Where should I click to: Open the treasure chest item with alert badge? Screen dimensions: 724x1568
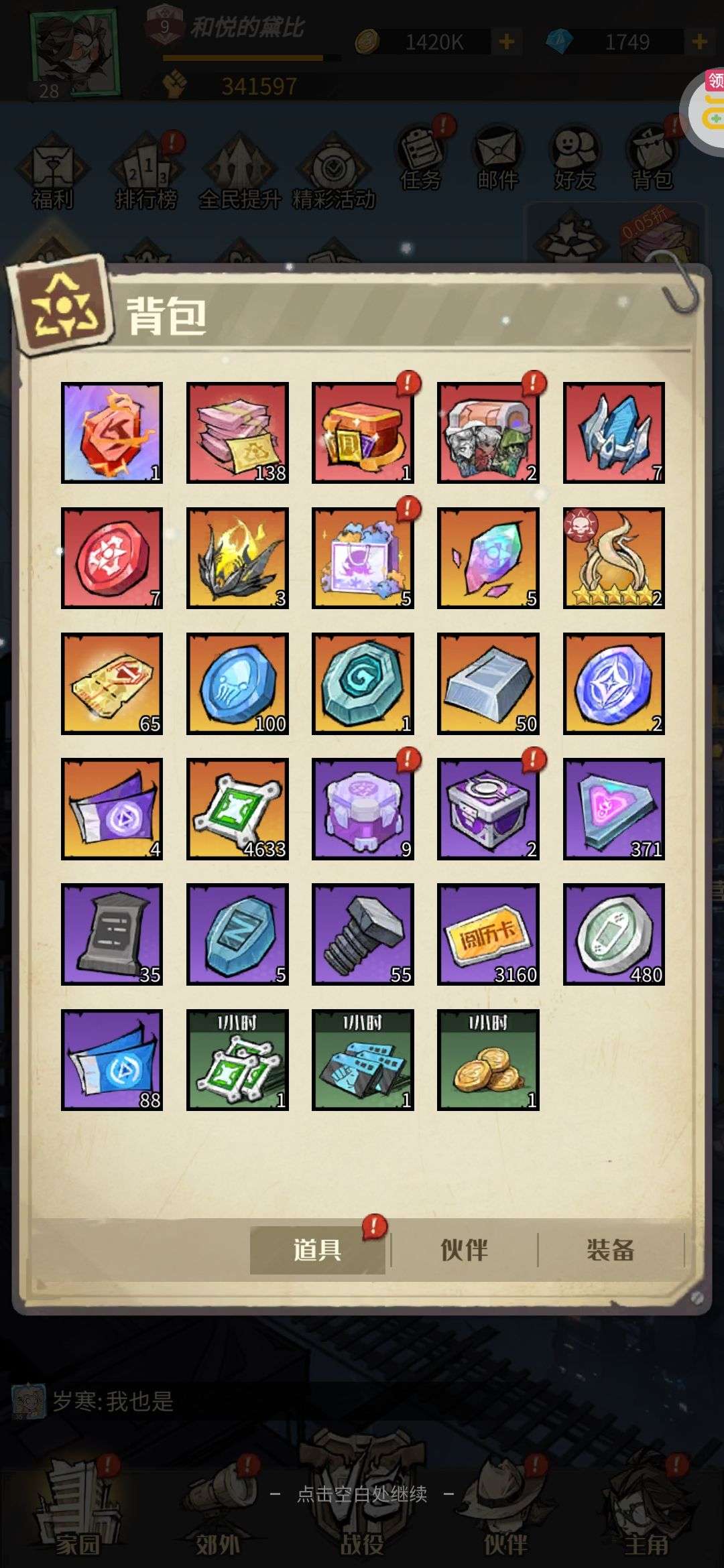tap(363, 433)
